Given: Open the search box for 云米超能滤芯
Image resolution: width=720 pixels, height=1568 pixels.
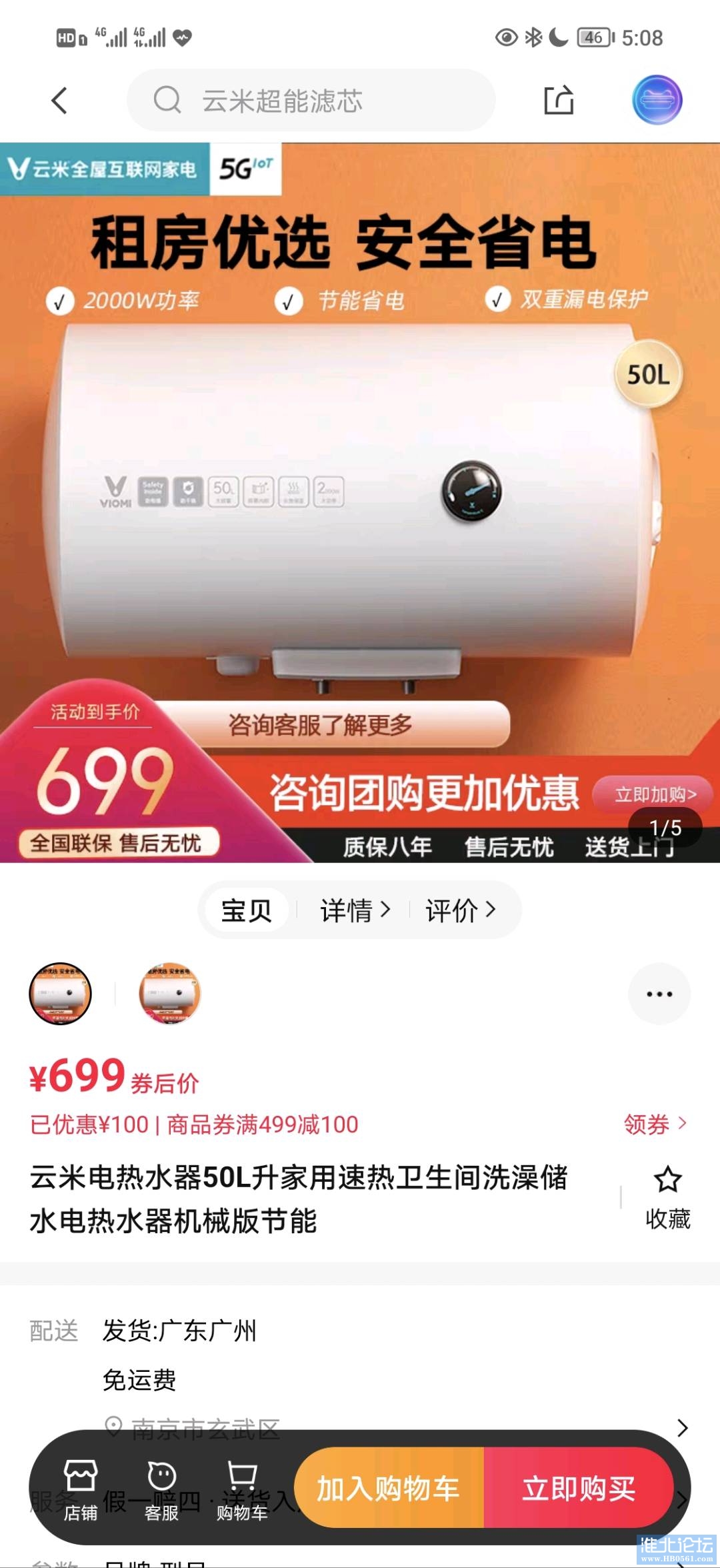Looking at the screenshot, I should click(x=311, y=101).
